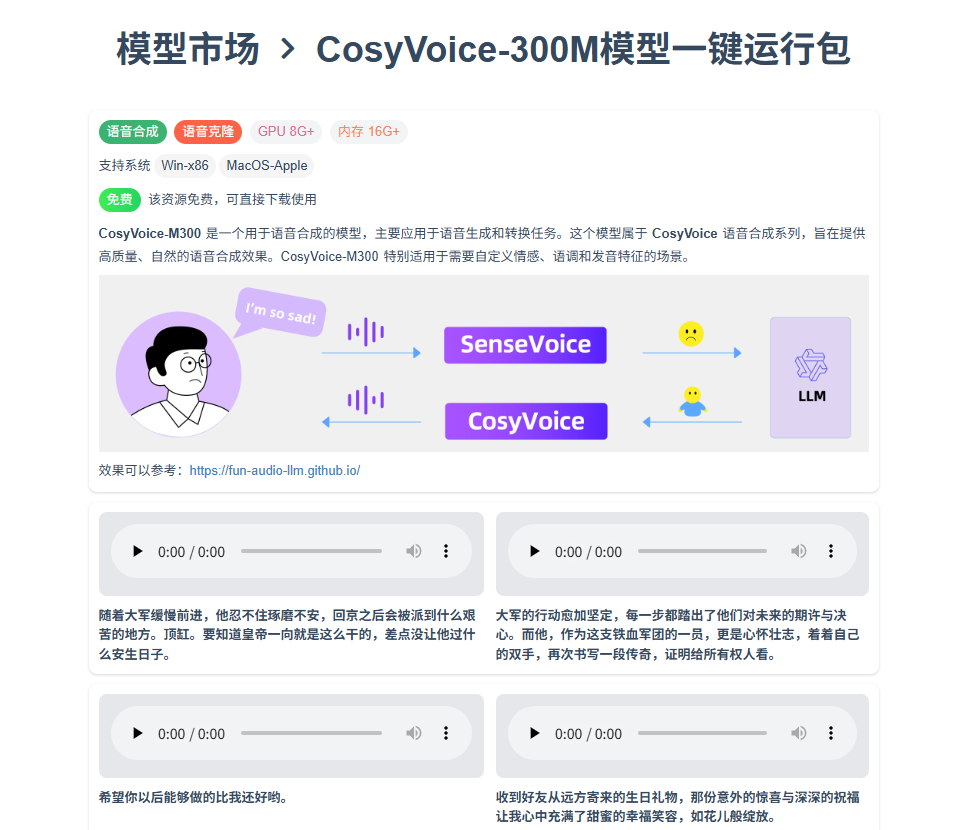This screenshot has height=830, width=954.
Task: Open more options for 收到好友从远方寄来 audio
Action: [x=831, y=733]
